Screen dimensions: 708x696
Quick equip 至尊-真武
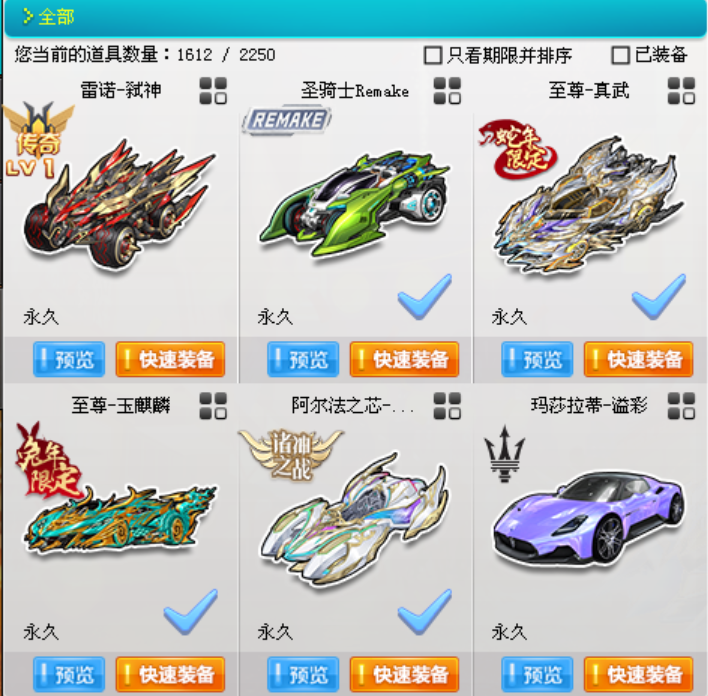click(638, 360)
